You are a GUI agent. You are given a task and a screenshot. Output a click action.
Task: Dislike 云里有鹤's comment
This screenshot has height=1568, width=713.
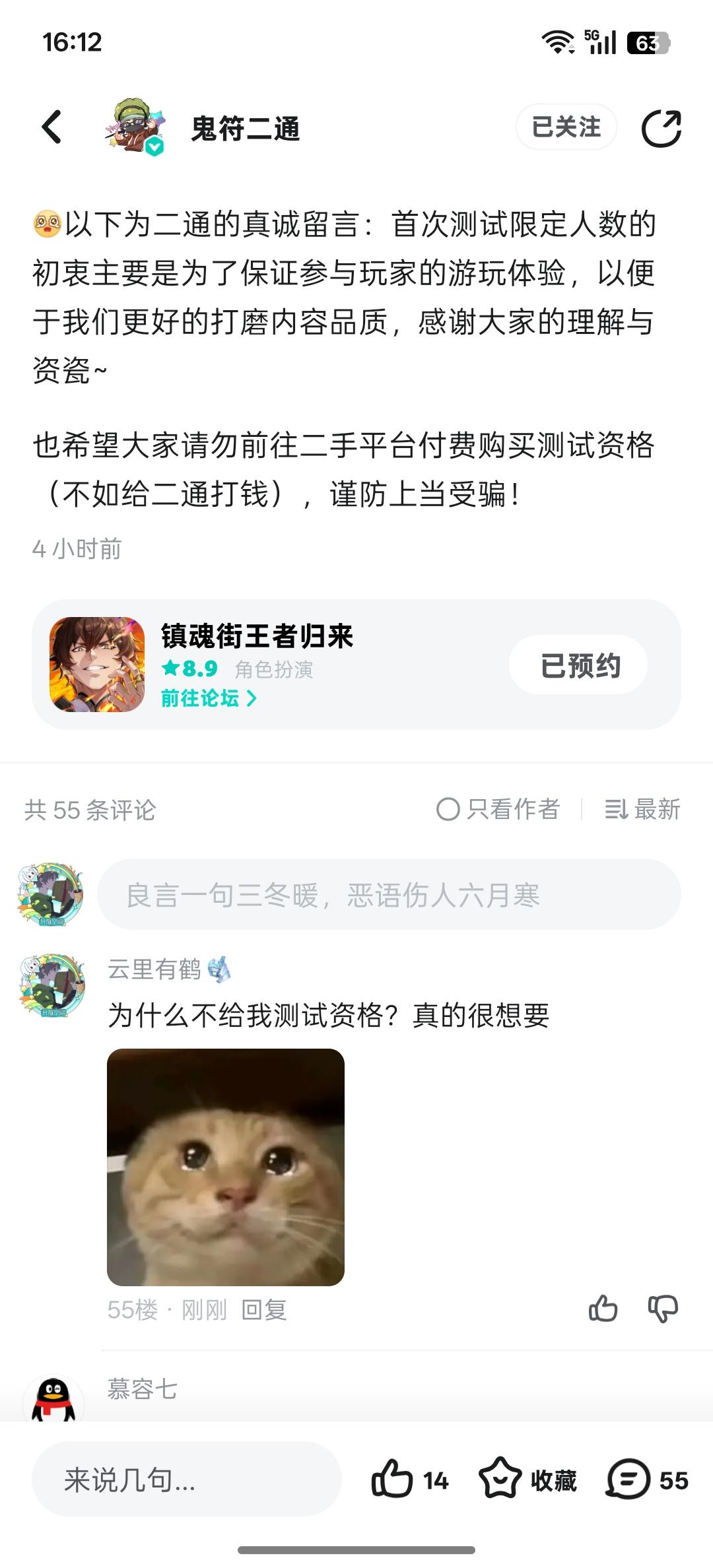(x=663, y=1309)
